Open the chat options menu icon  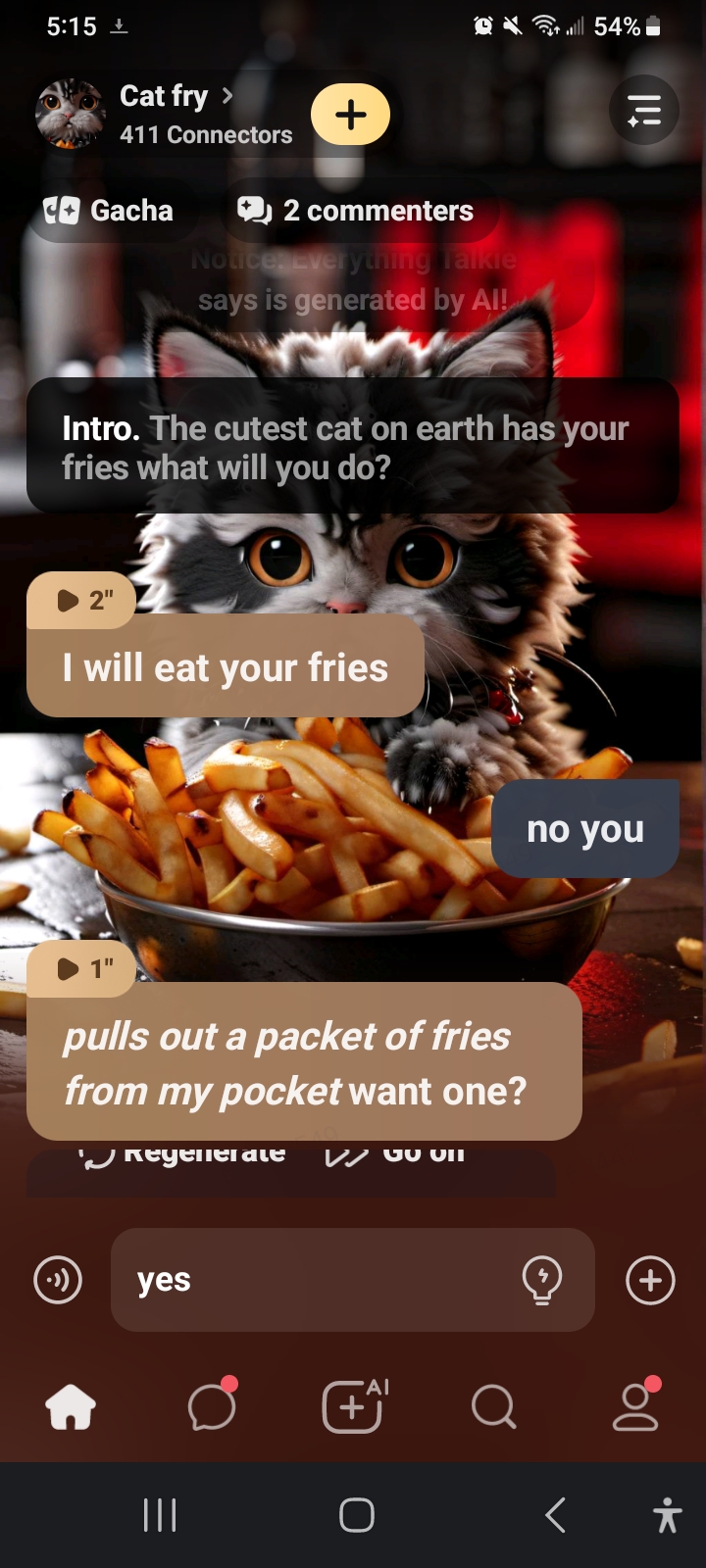coord(643,111)
